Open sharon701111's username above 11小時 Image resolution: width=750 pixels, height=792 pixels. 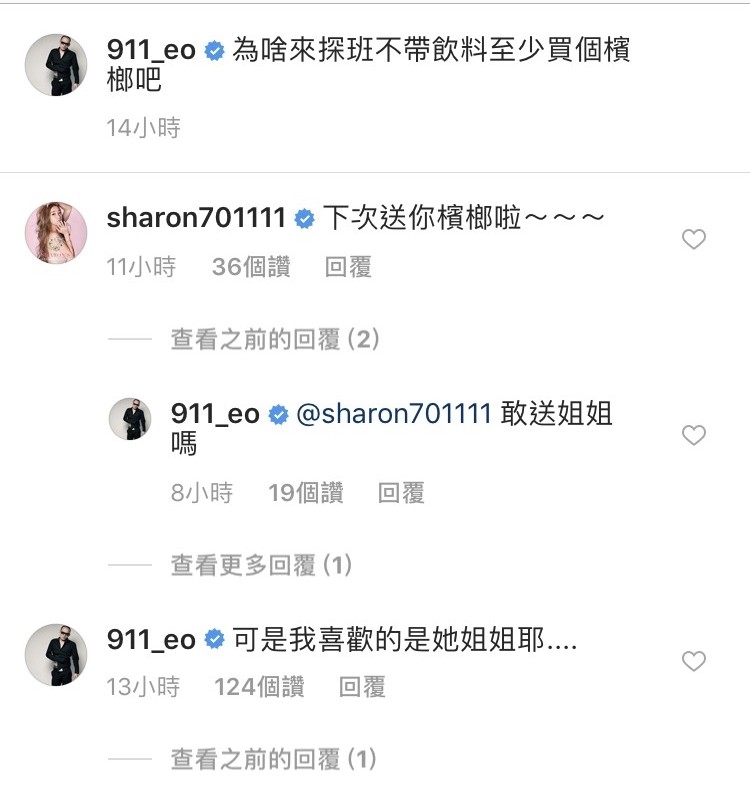tap(196, 217)
